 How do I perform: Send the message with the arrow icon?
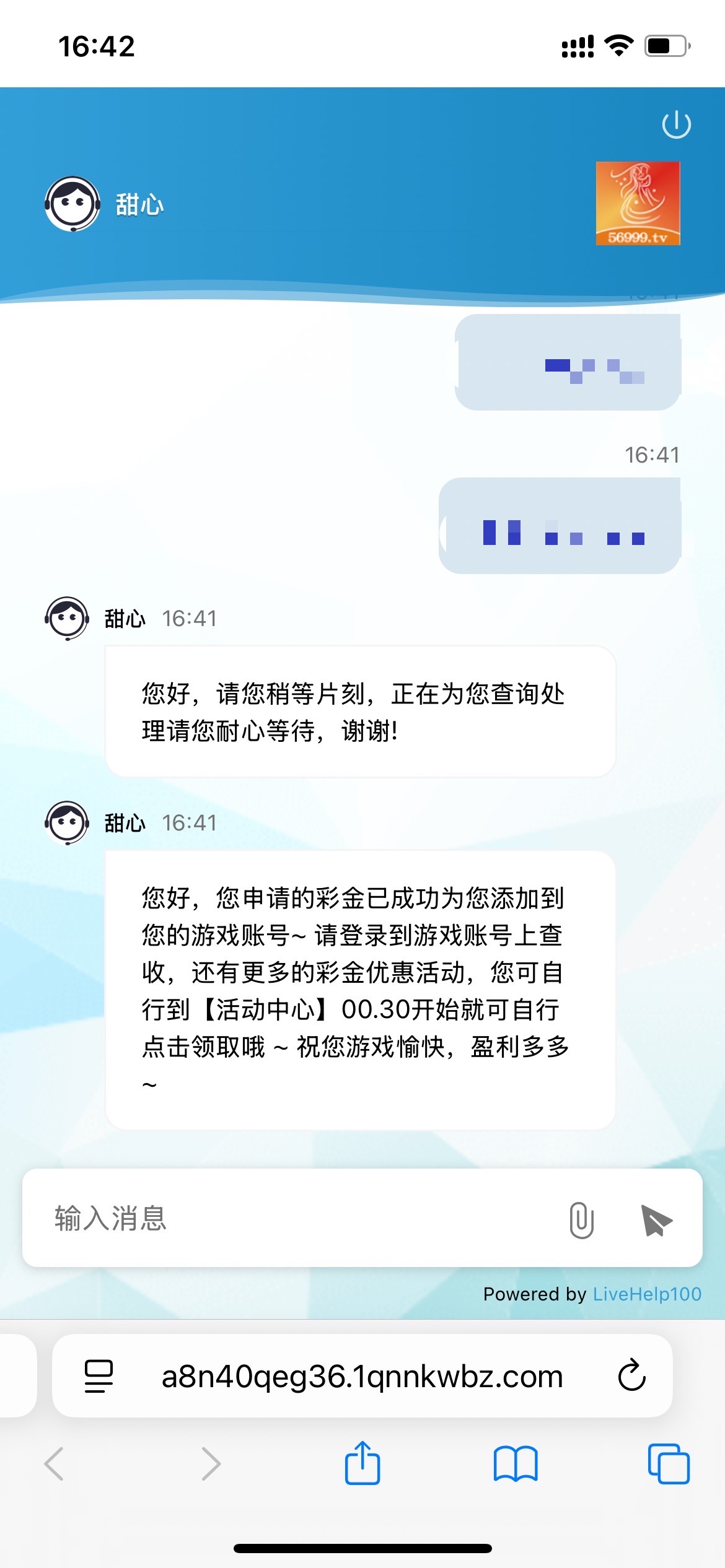pyautogui.click(x=656, y=1220)
